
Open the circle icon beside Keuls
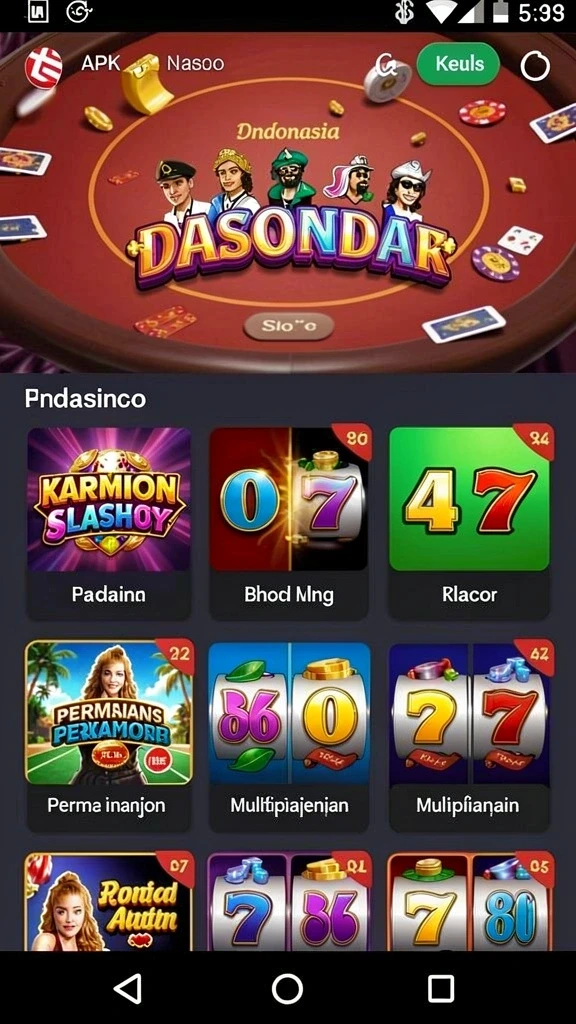[535, 65]
